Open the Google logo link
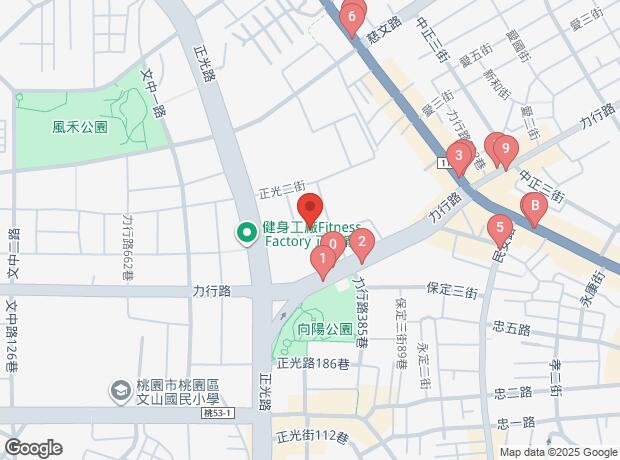 [33, 447]
